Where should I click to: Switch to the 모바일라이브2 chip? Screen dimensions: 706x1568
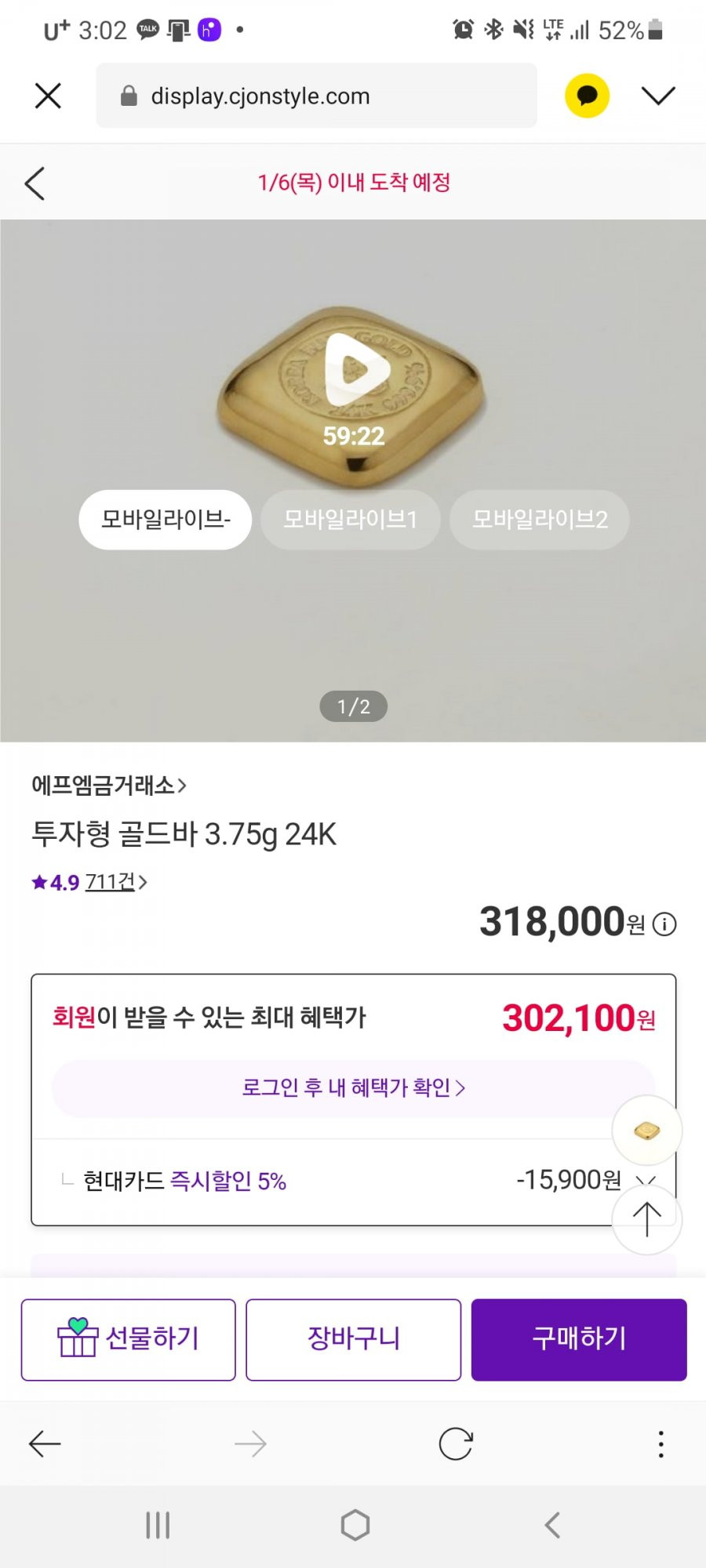click(540, 519)
